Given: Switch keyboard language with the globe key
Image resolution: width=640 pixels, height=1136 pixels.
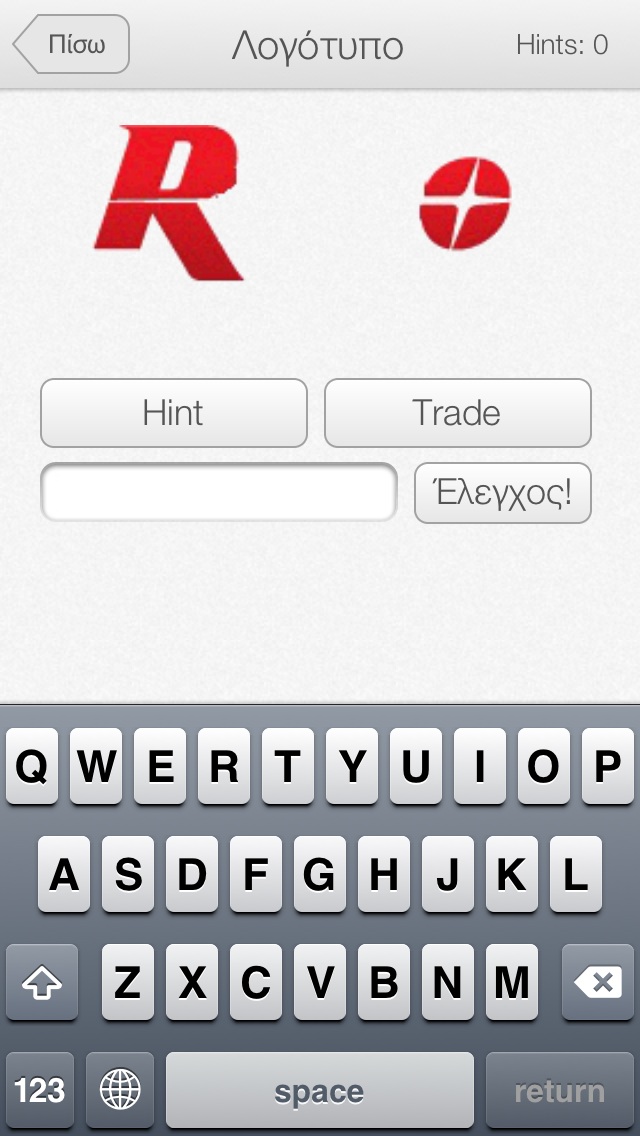Looking at the screenshot, I should click(x=120, y=1090).
